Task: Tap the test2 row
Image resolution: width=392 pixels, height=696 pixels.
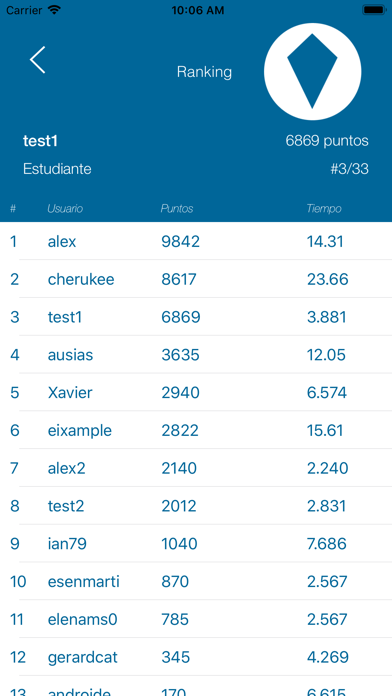Action: pos(196,505)
